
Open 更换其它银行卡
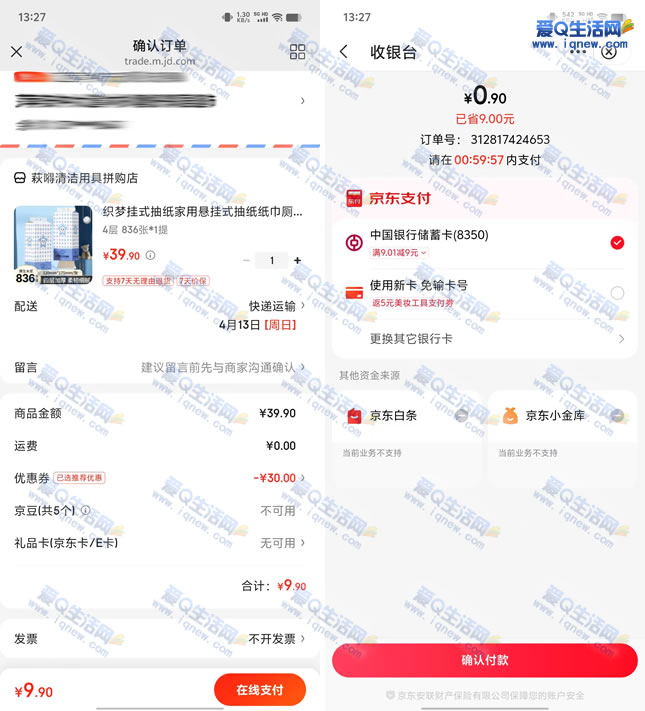485,339
